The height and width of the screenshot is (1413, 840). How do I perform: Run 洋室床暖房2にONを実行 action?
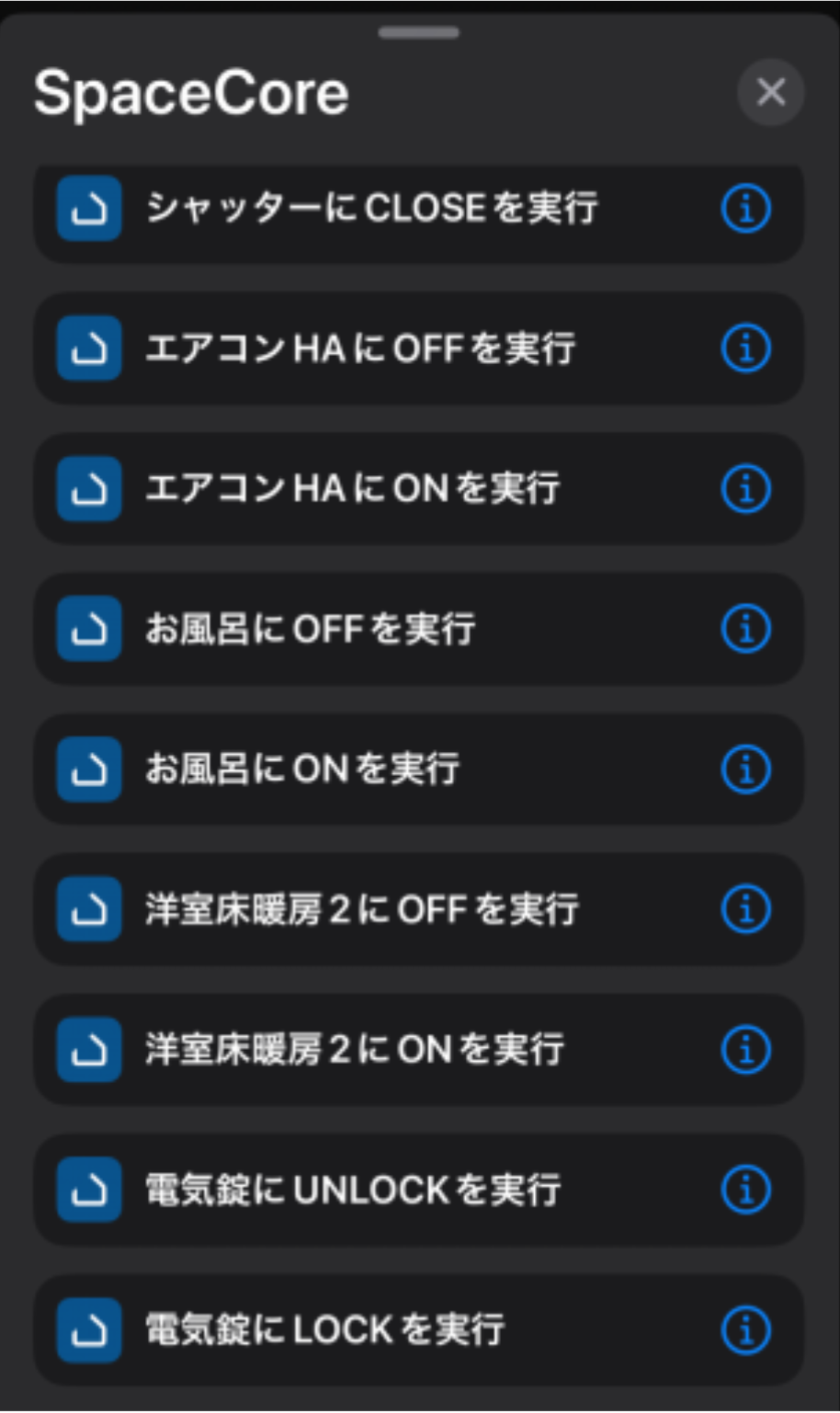click(x=355, y=1050)
